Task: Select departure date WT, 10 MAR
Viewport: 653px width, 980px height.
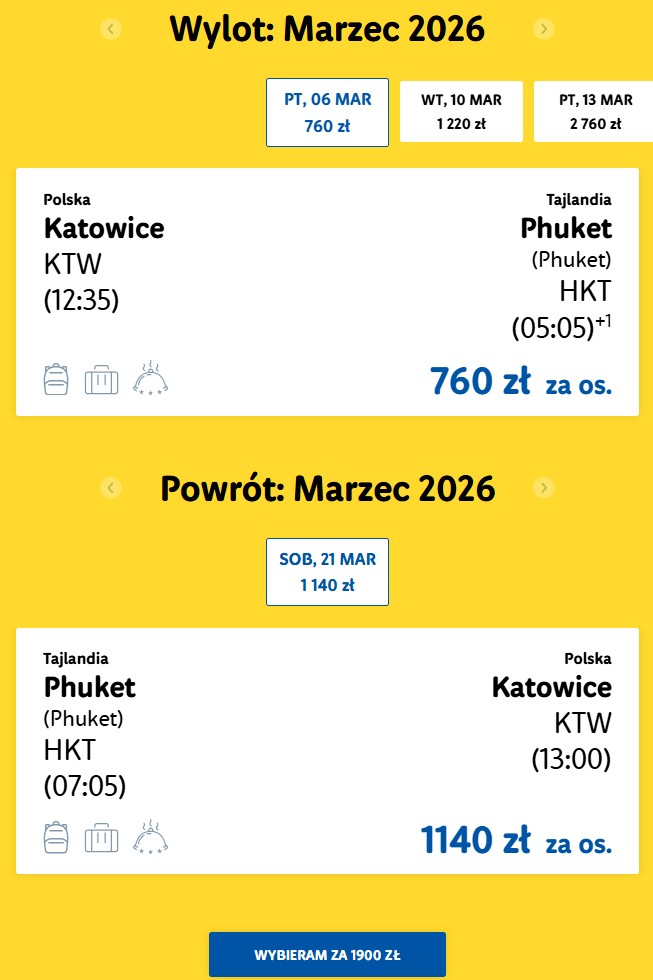Action: (x=461, y=112)
